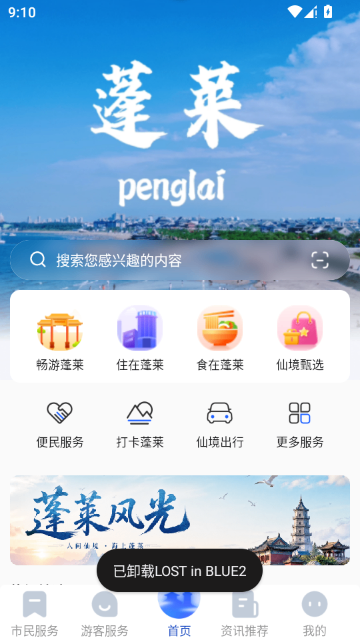The width and height of the screenshot is (360, 640).
Task: Switch to 游客服务 tab
Action: [104, 613]
